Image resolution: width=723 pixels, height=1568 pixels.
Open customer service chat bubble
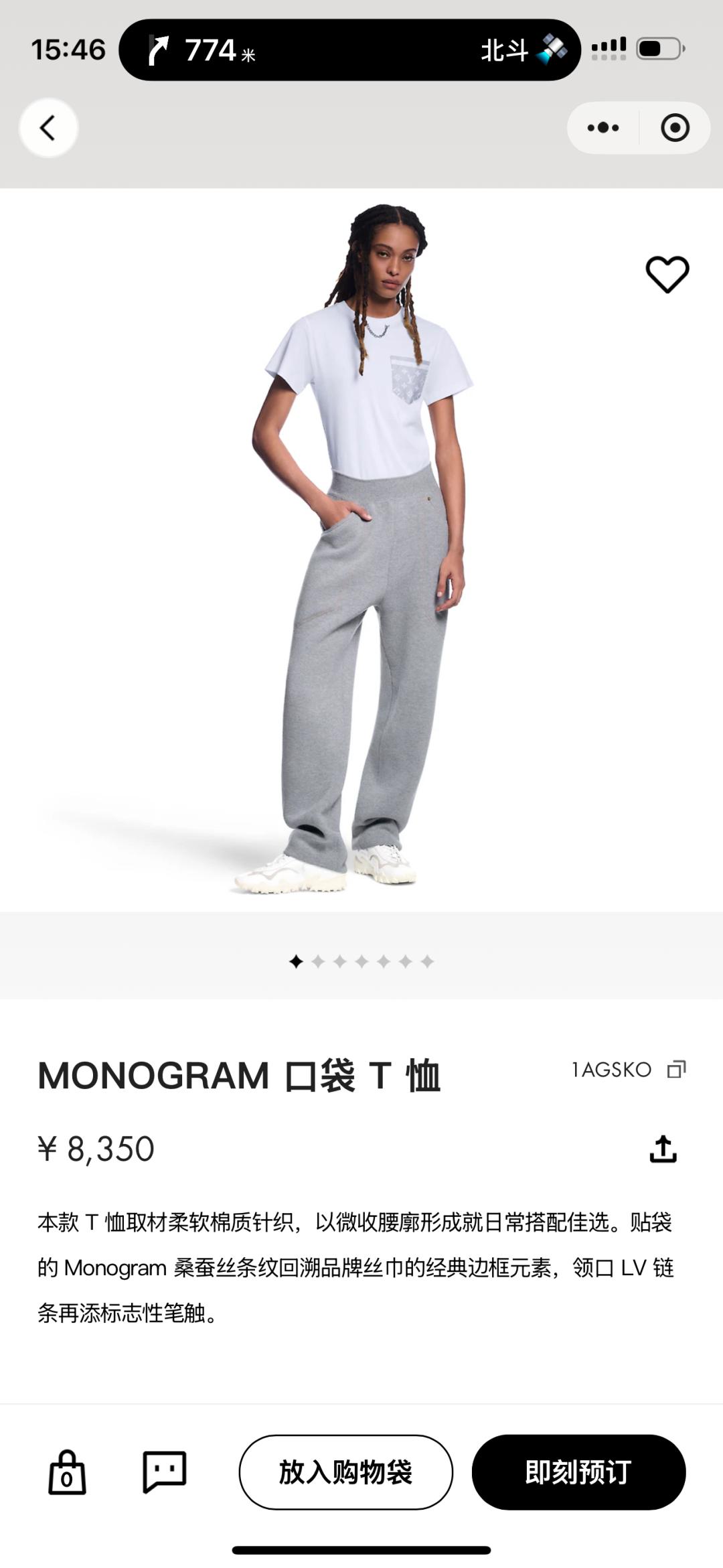coord(164,1472)
